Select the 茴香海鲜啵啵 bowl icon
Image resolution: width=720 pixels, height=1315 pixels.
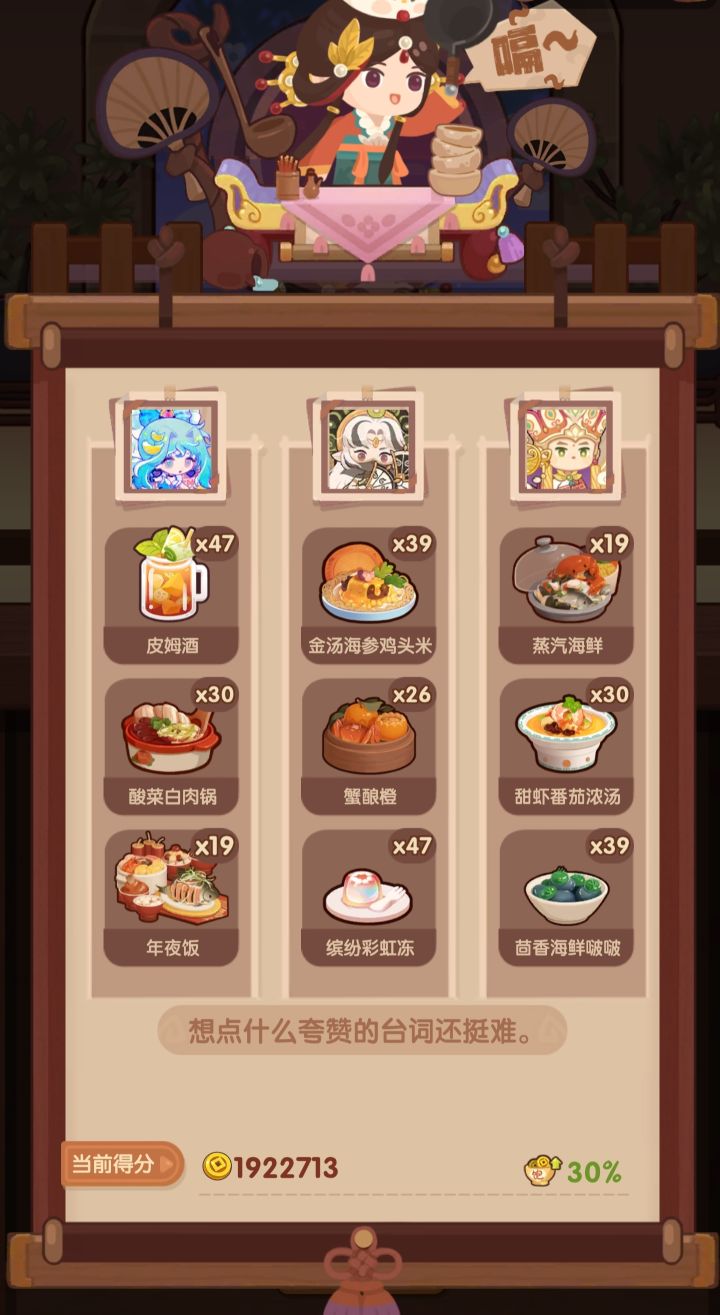(x=566, y=885)
